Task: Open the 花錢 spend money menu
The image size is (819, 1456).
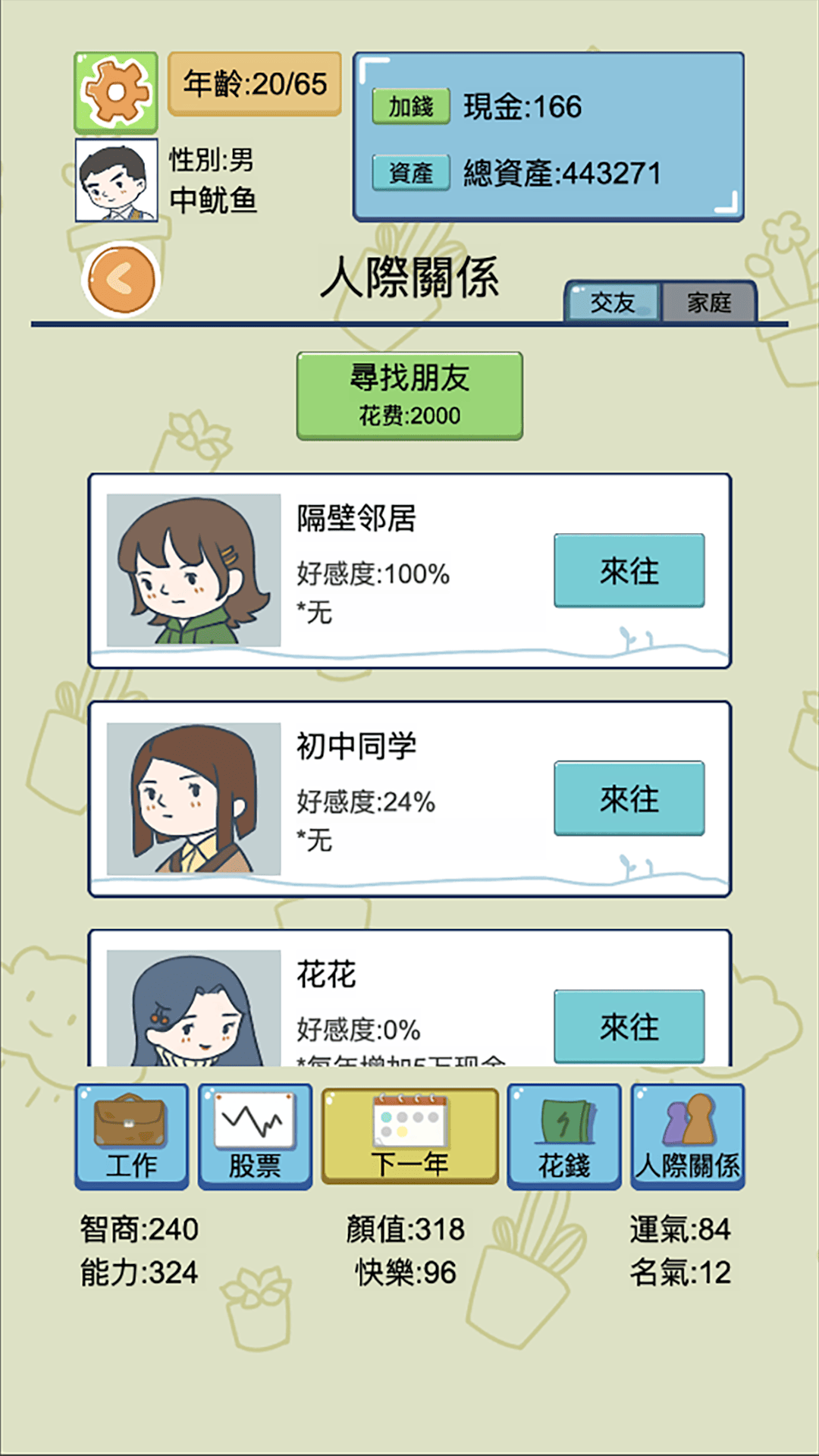Action: pyautogui.click(x=564, y=1136)
